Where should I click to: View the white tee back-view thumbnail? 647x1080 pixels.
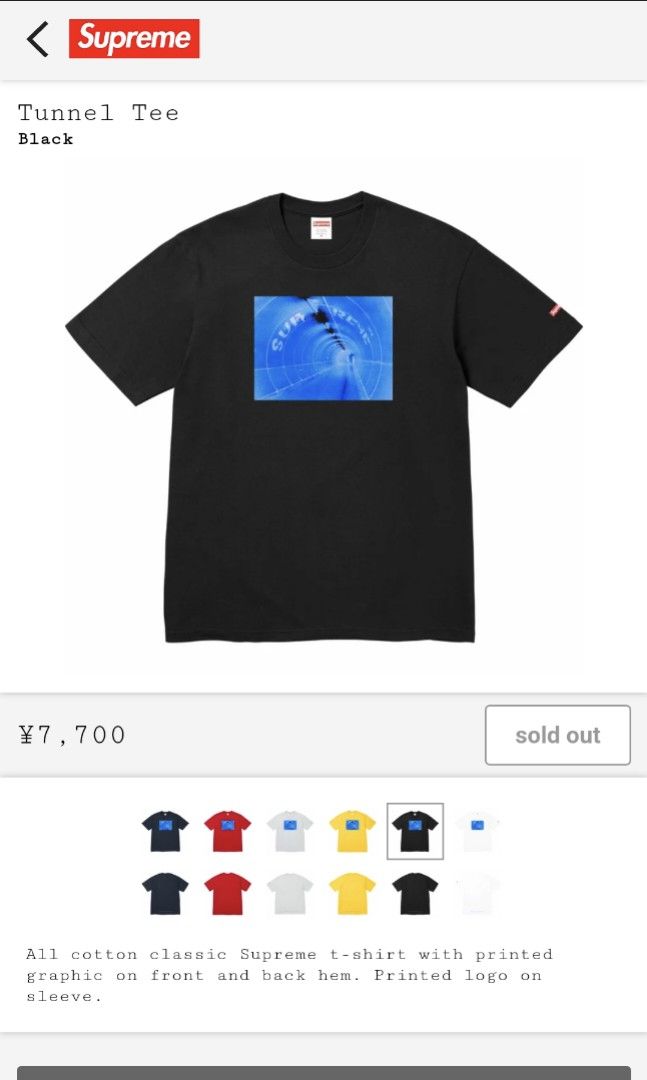click(x=477, y=893)
